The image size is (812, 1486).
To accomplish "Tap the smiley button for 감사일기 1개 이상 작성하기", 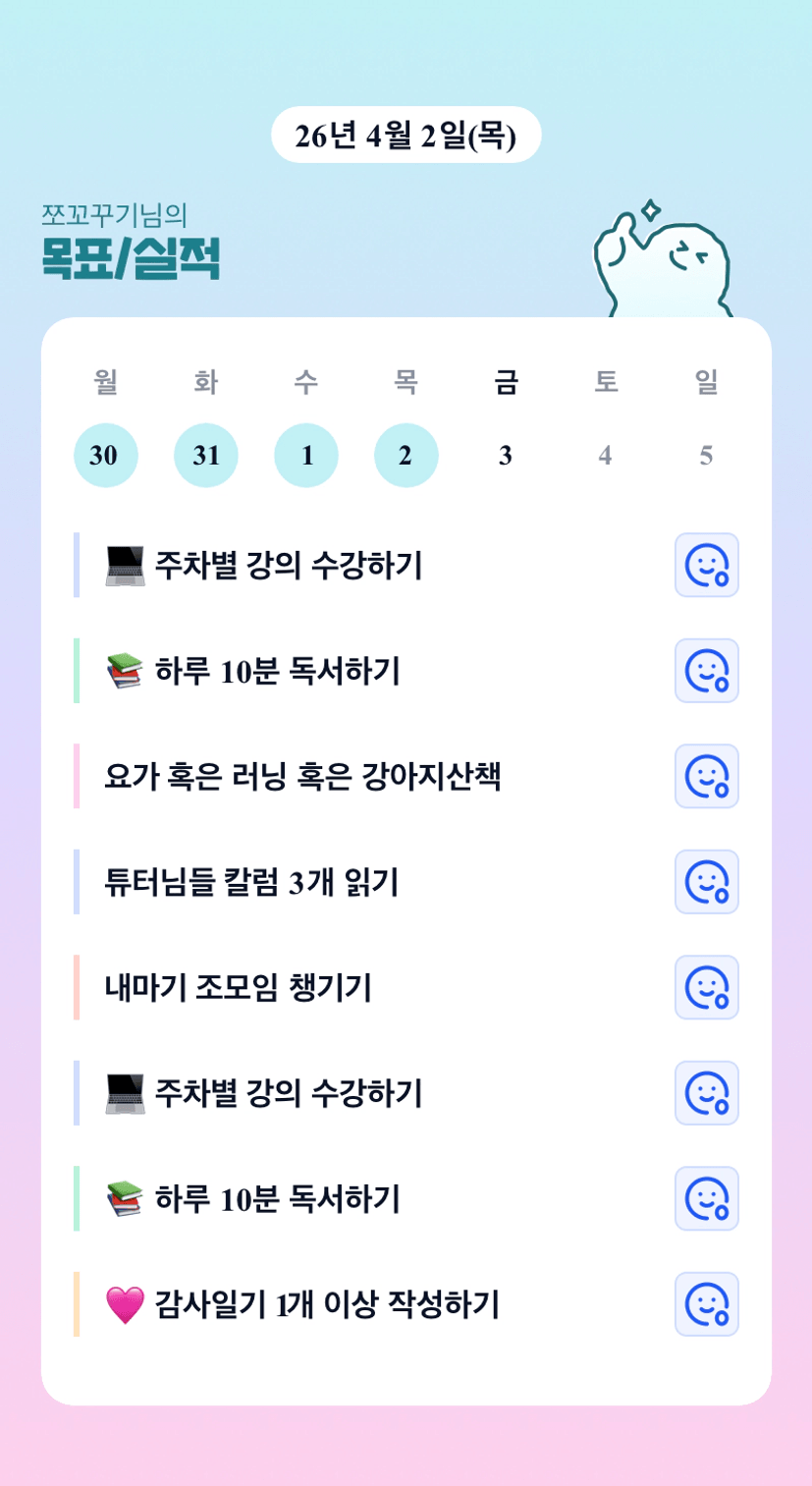I will point(707,1304).
